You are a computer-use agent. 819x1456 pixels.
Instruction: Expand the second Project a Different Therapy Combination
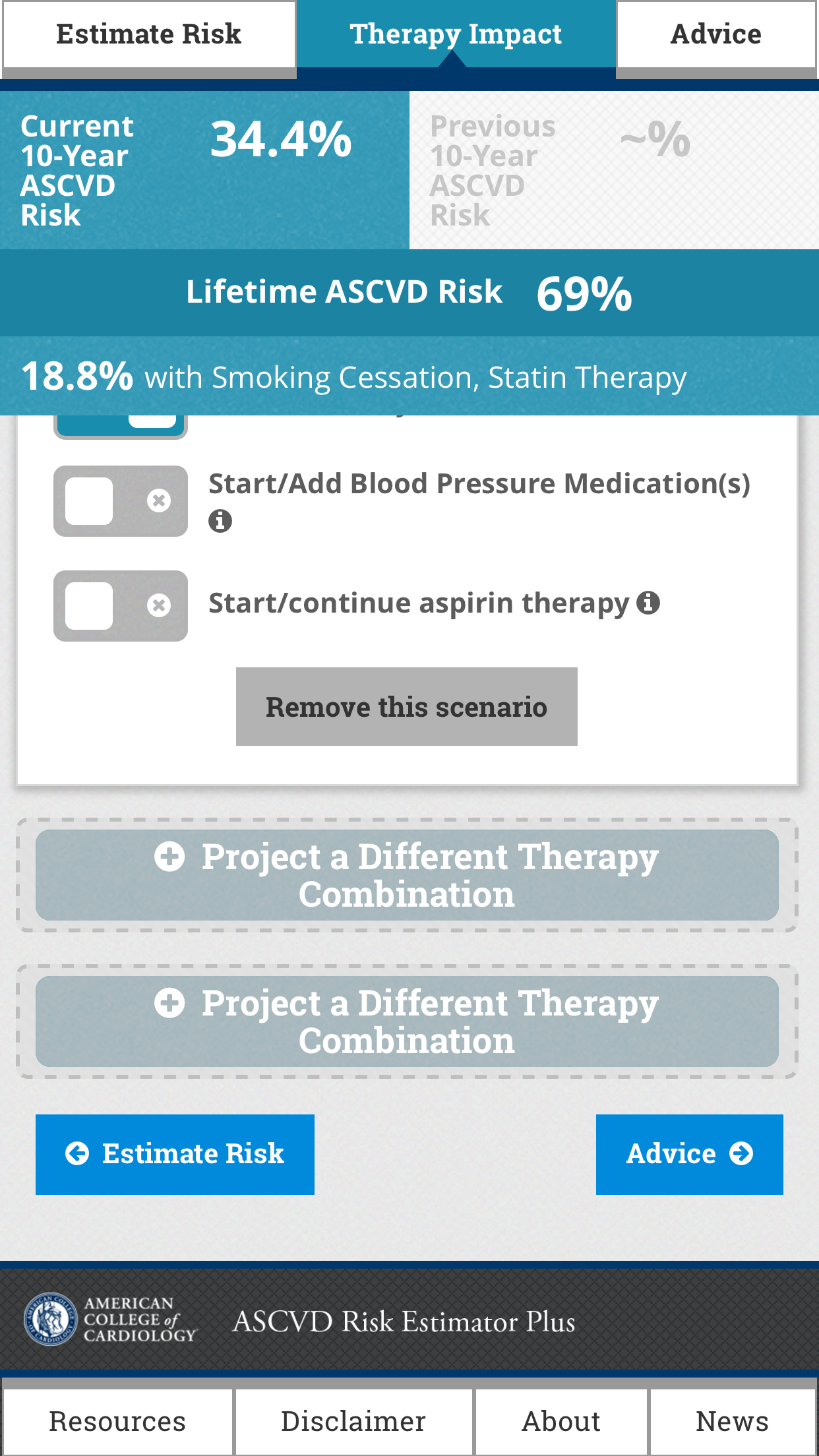click(409, 1022)
